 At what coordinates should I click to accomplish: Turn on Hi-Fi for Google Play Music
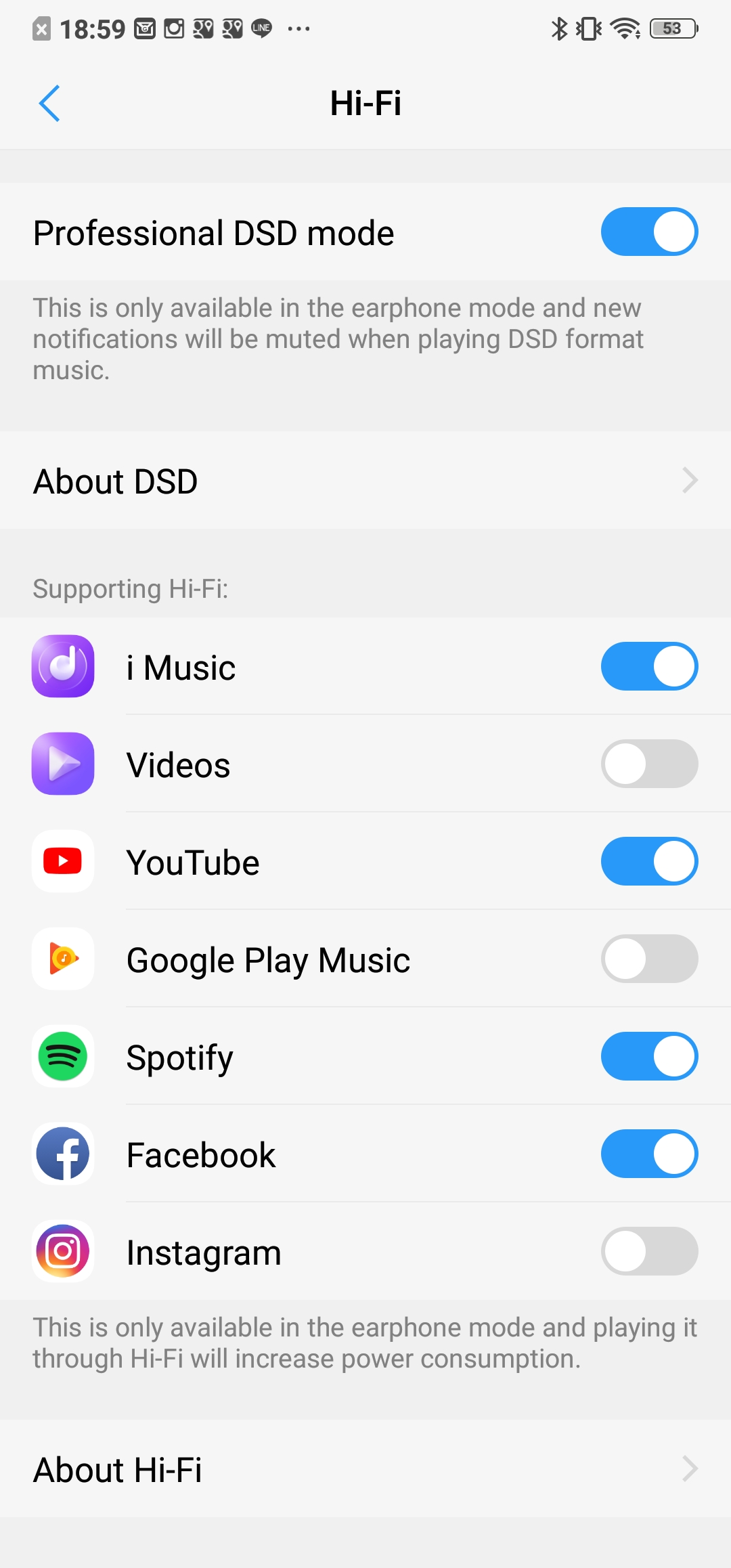pos(649,959)
